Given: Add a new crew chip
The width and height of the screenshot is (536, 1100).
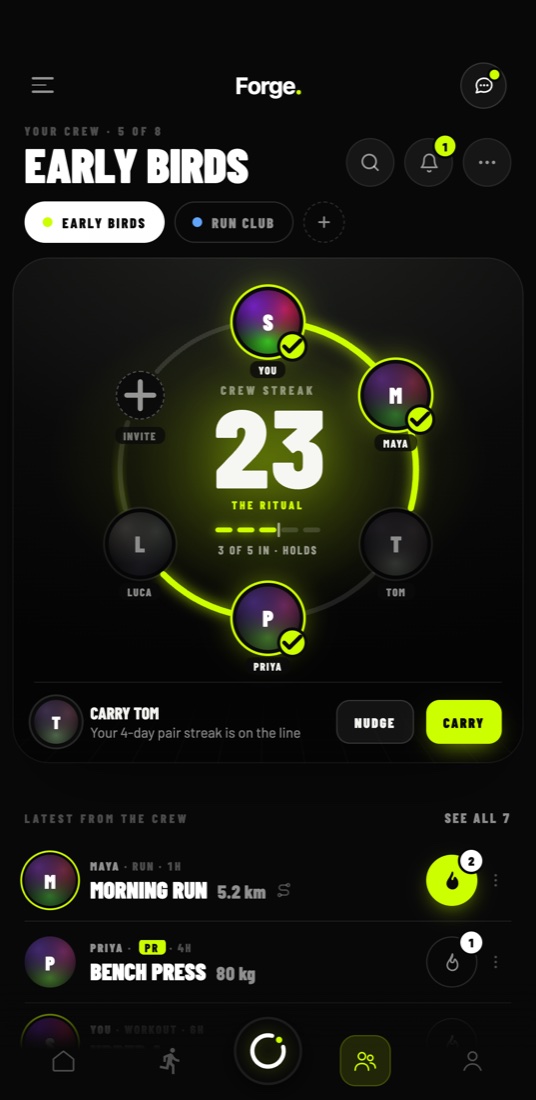Looking at the screenshot, I should [x=323, y=222].
